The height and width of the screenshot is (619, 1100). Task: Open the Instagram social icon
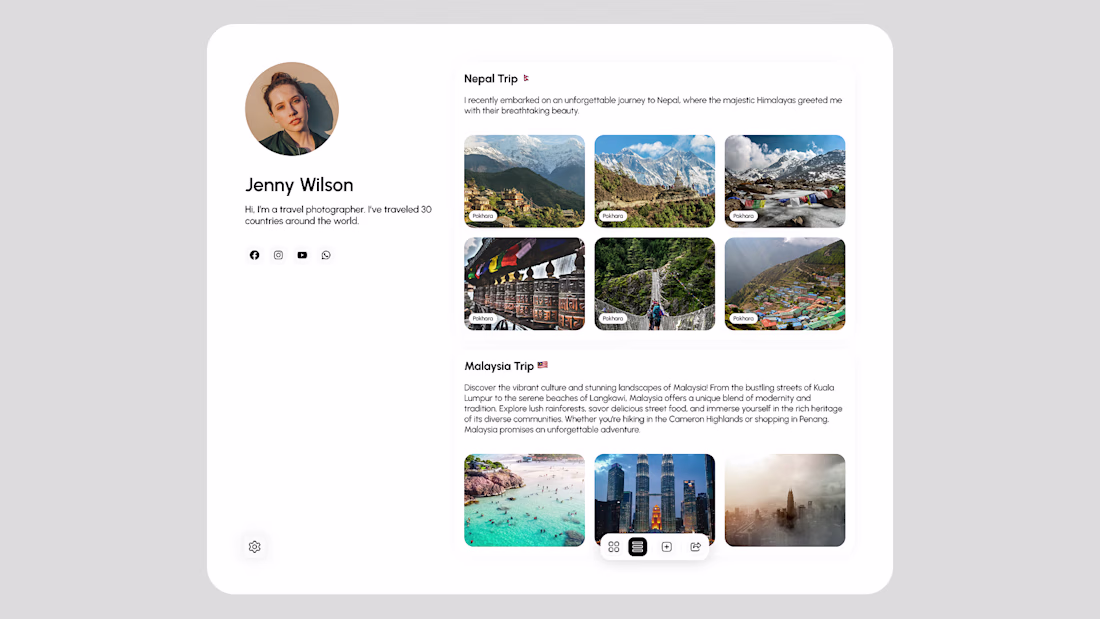[278, 255]
